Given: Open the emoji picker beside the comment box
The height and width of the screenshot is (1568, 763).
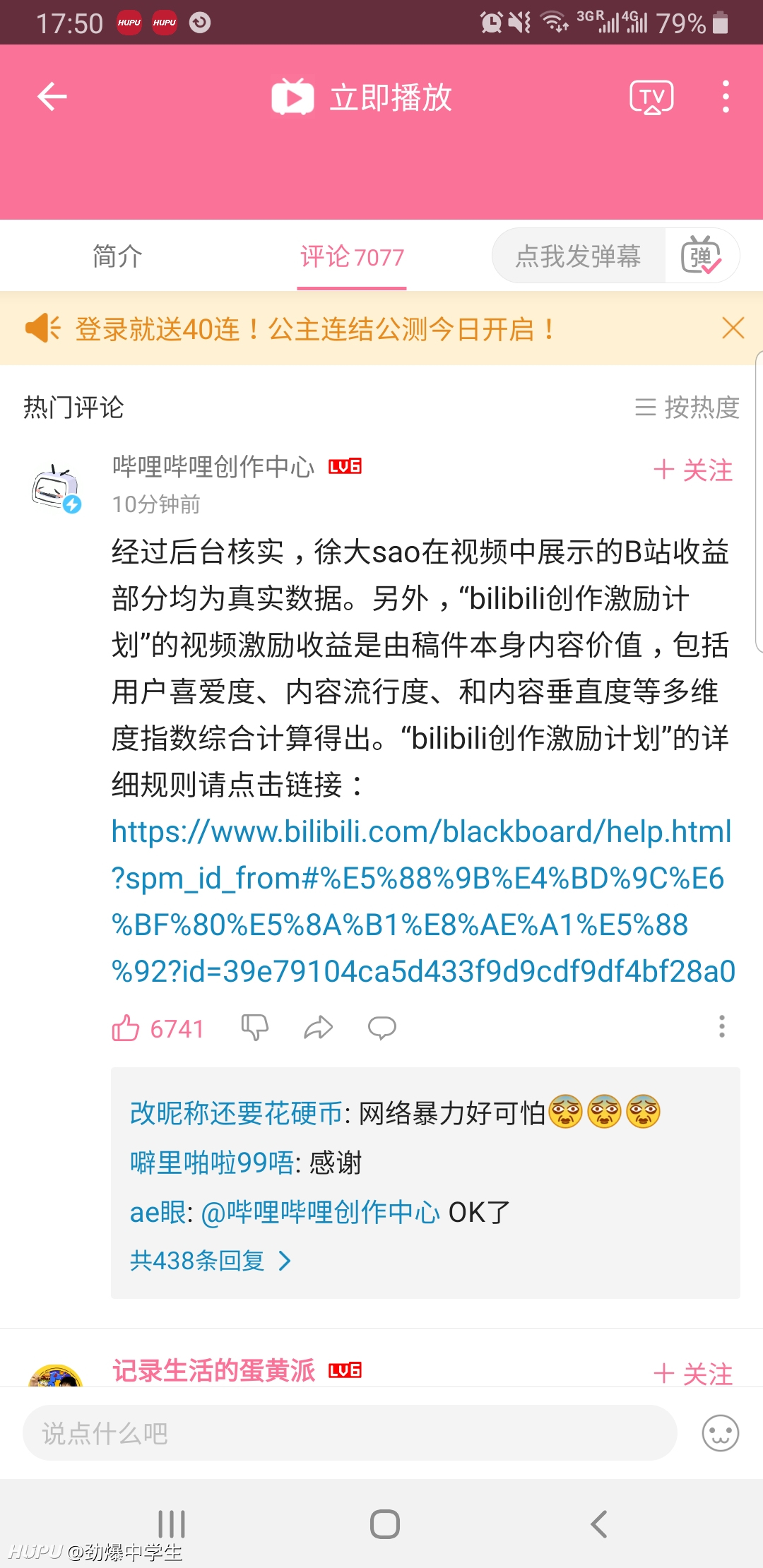Looking at the screenshot, I should (x=720, y=1433).
